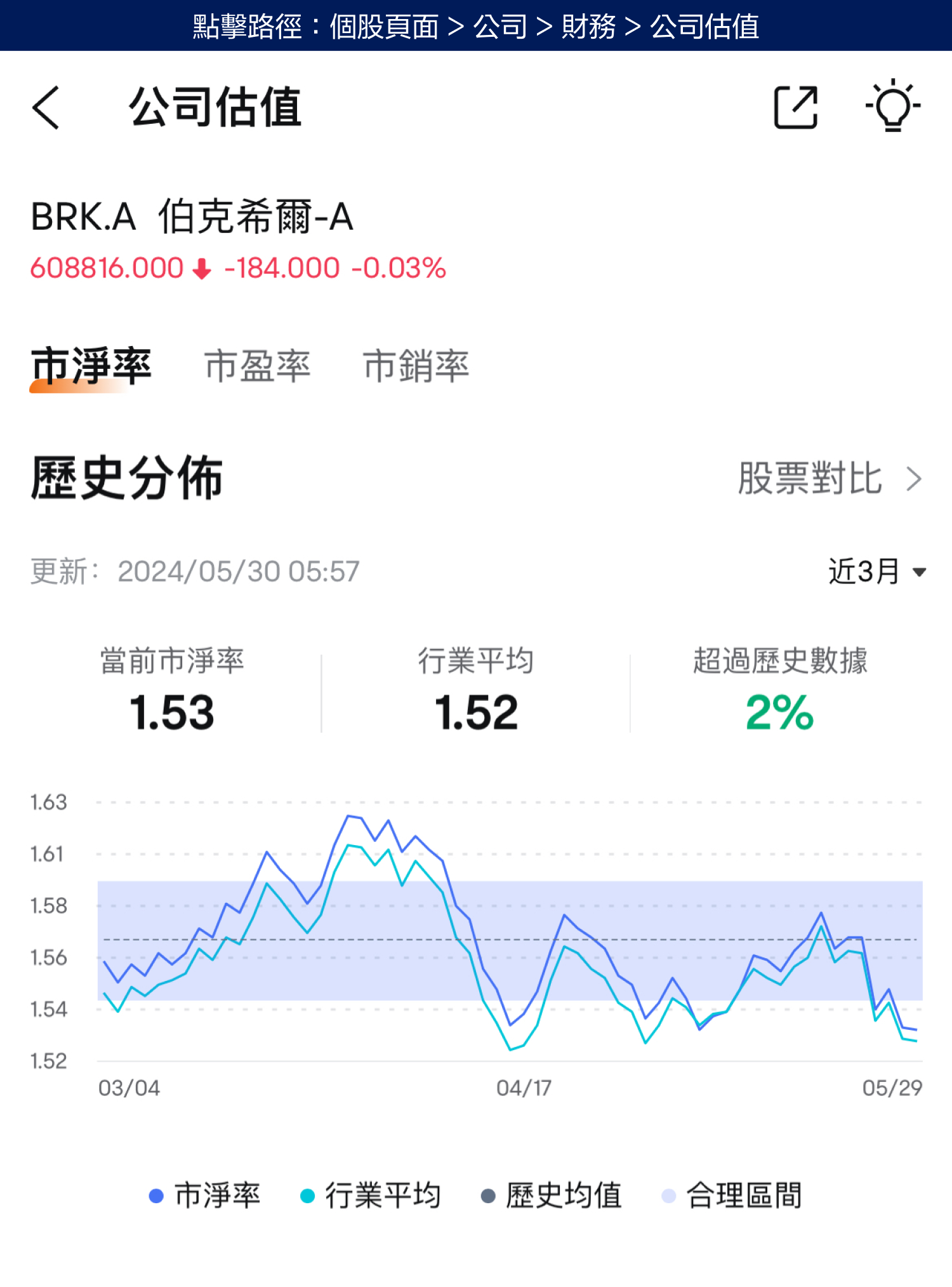This screenshot has width=952, height=1287.
Task: Select the 市淨率 tab
Action: [91, 366]
